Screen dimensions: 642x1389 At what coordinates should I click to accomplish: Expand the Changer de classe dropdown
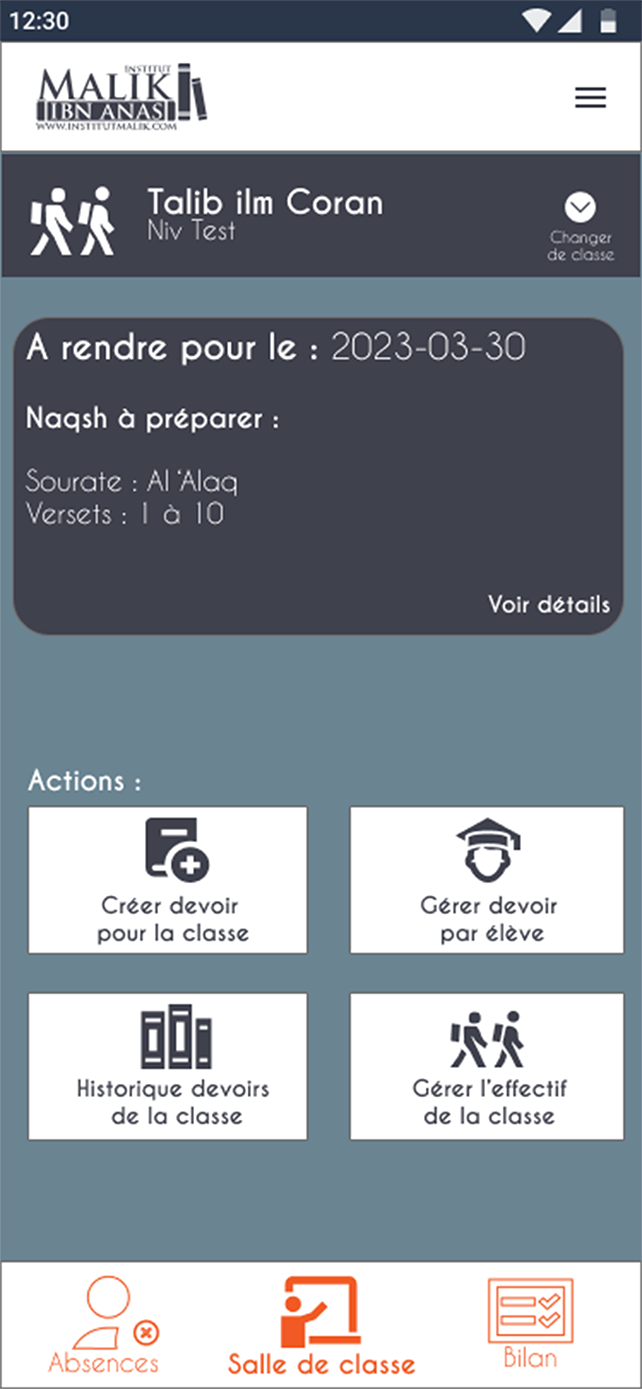point(580,208)
